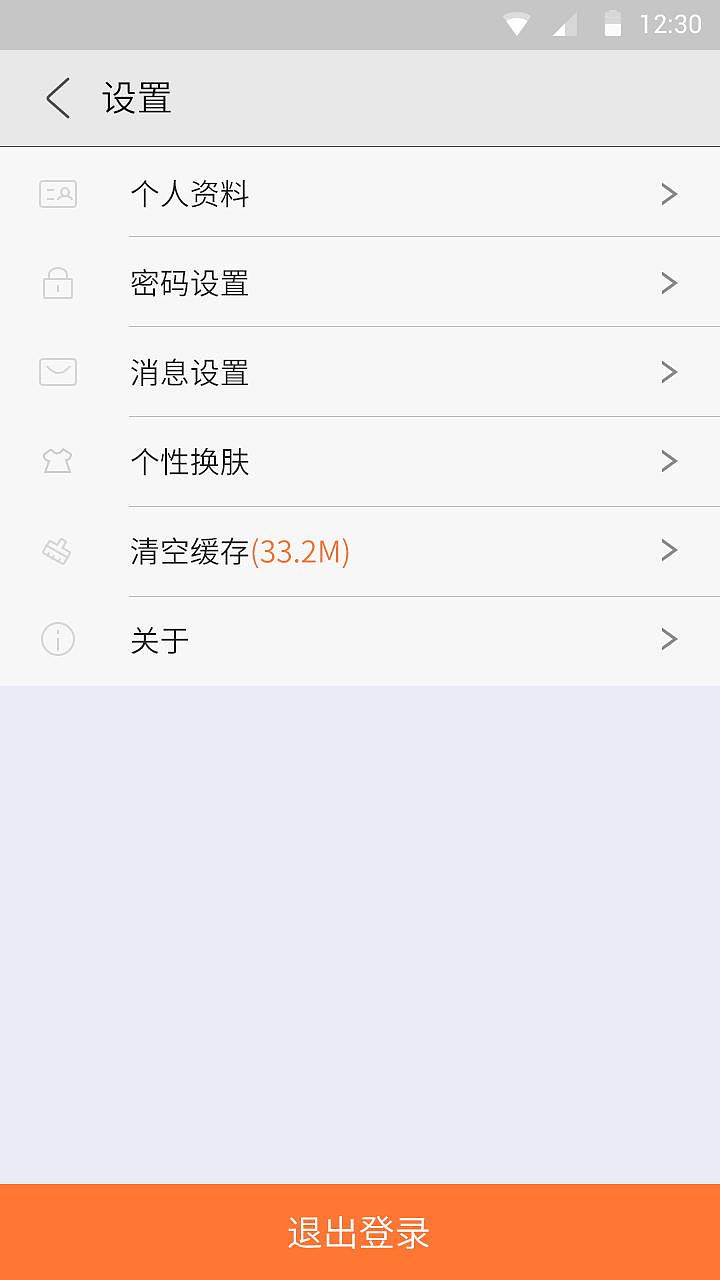
Task: Click the info icon beside 关于
Action: click(x=57, y=639)
